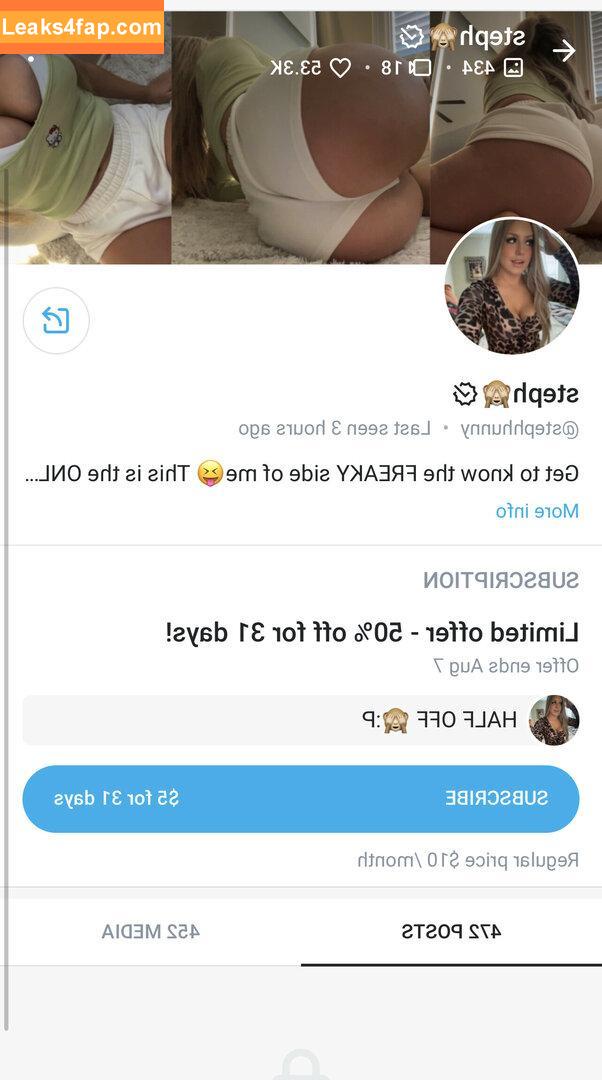The image size is (602, 1080).
Task: Open the profile avatar picture
Action: [x=511, y=287]
